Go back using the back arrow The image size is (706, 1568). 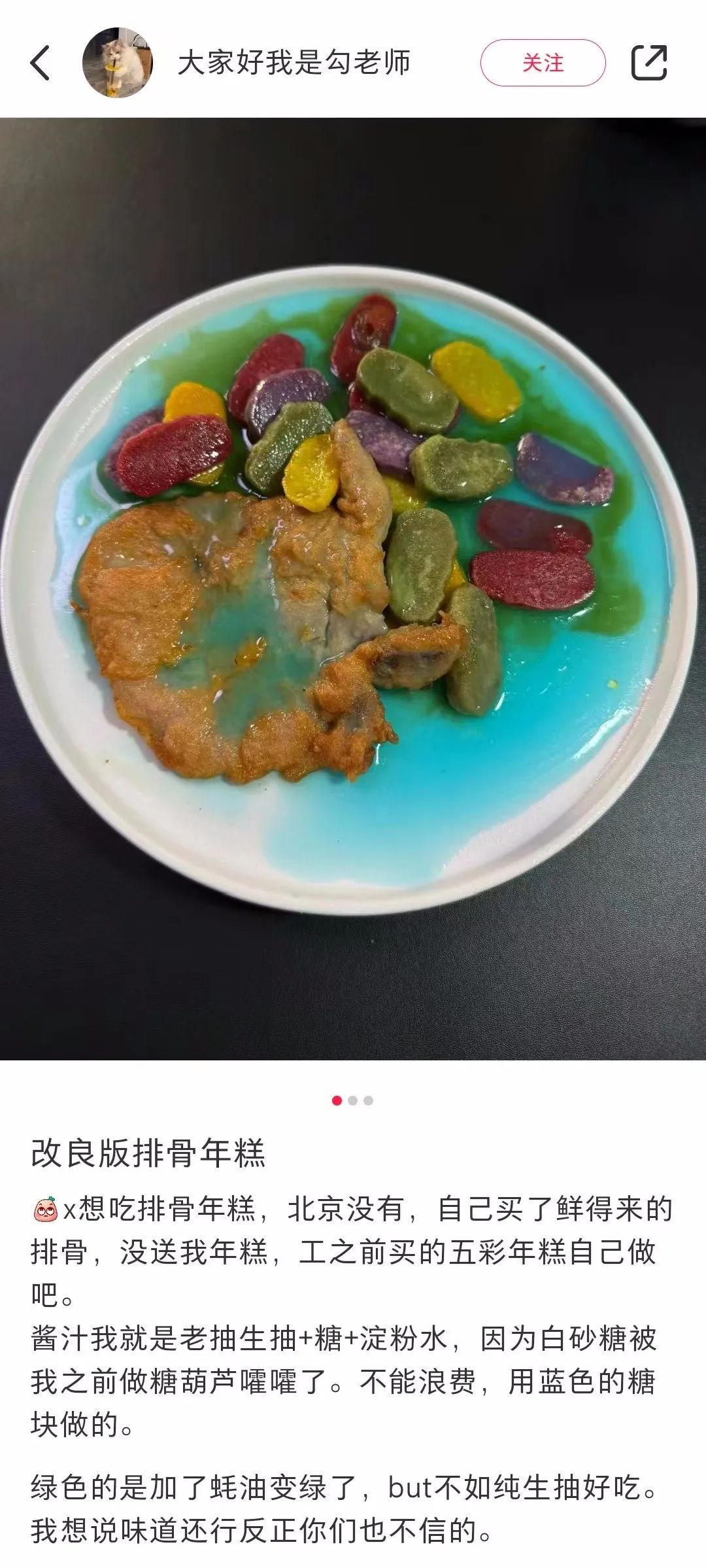(x=41, y=63)
